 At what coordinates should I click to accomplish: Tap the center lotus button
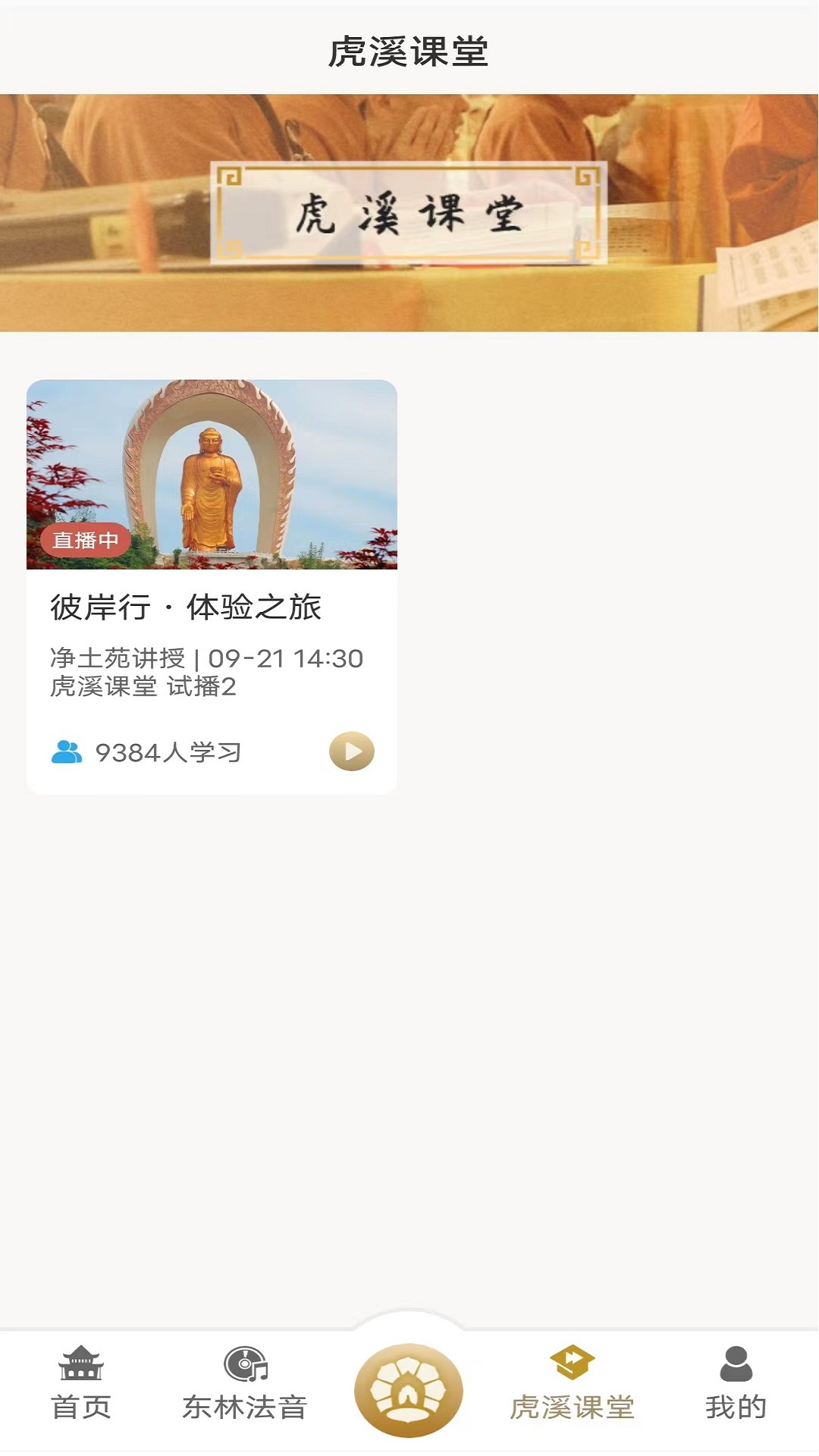coord(409,1389)
